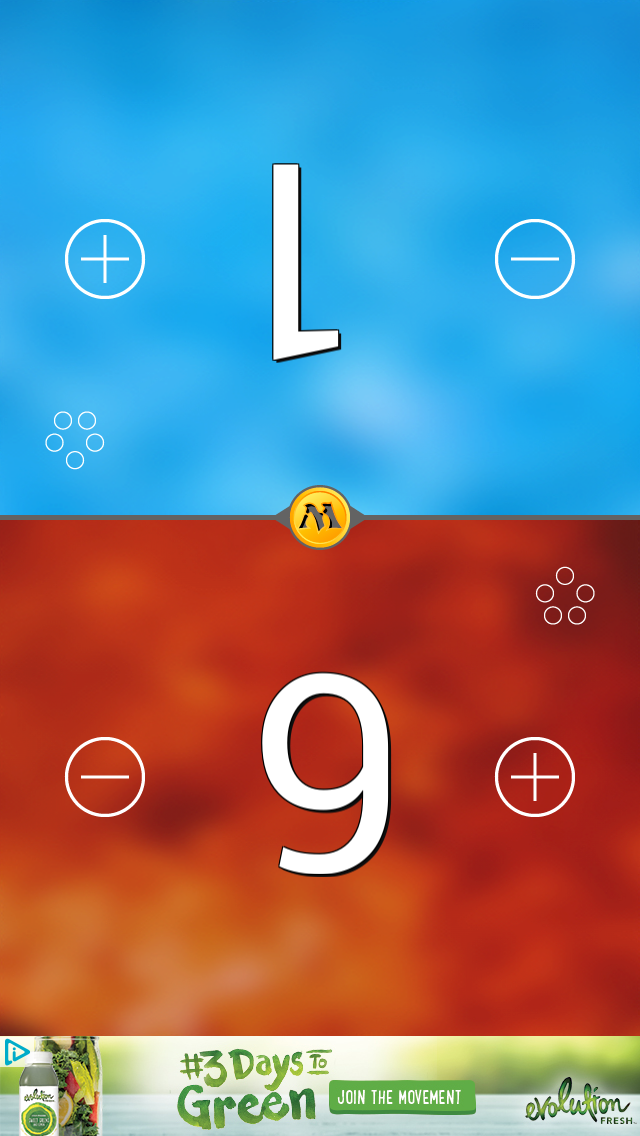640x1136 pixels.
Task: Tap Join The Movement ad button
Action: pyautogui.click(x=401, y=1097)
